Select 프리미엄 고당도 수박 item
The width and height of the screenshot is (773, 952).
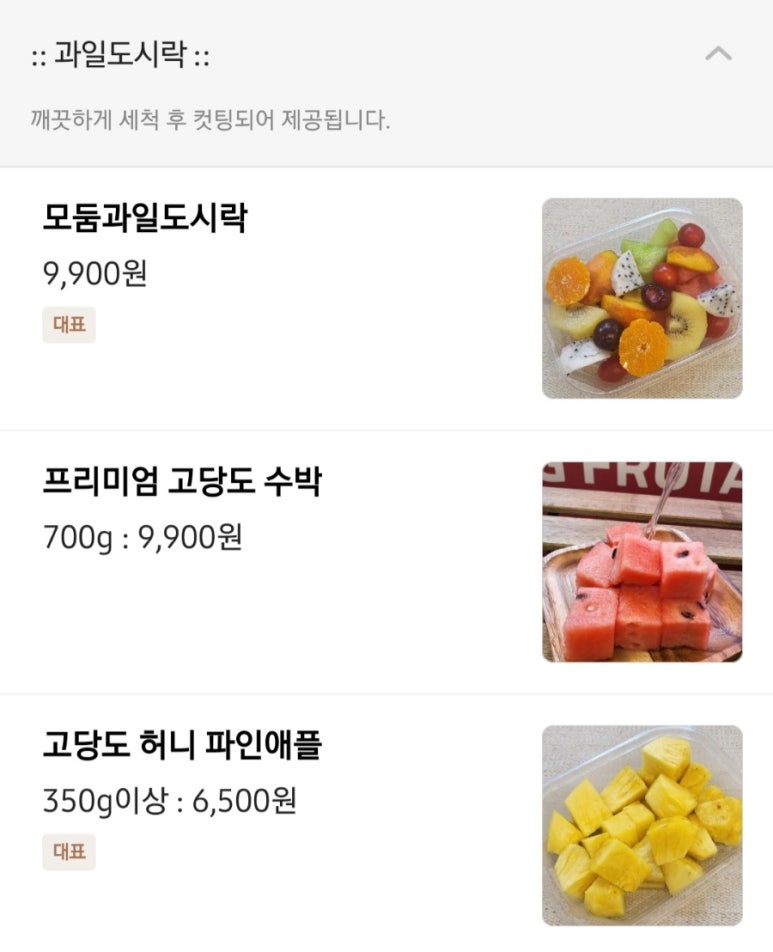tap(182, 484)
